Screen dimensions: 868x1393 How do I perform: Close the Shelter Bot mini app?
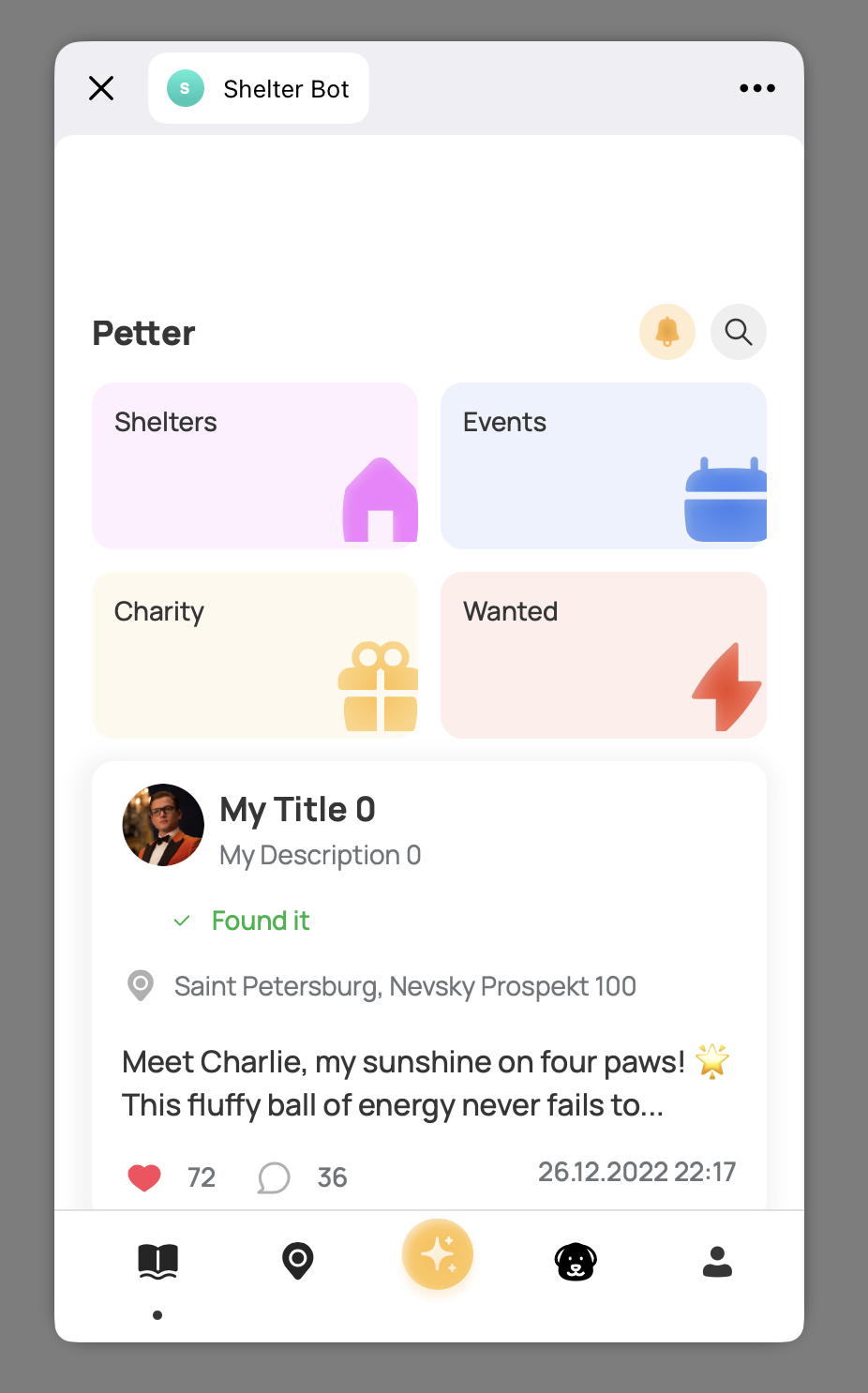[101, 88]
